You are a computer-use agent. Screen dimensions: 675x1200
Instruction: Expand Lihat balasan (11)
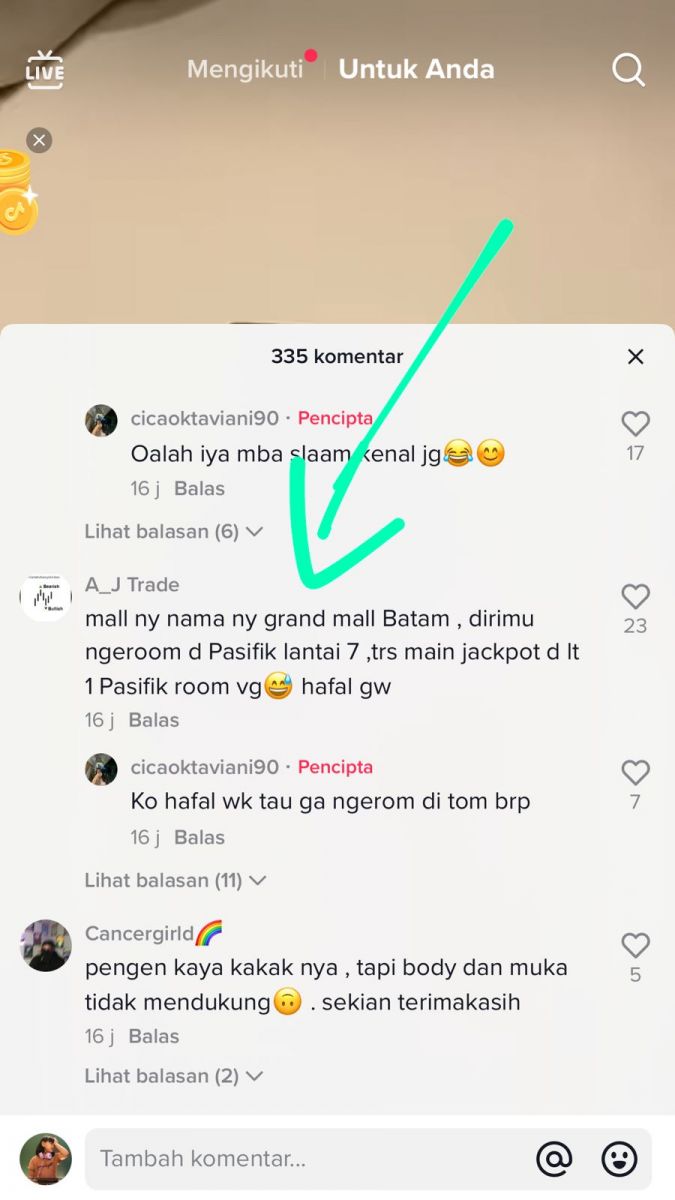pos(175,881)
